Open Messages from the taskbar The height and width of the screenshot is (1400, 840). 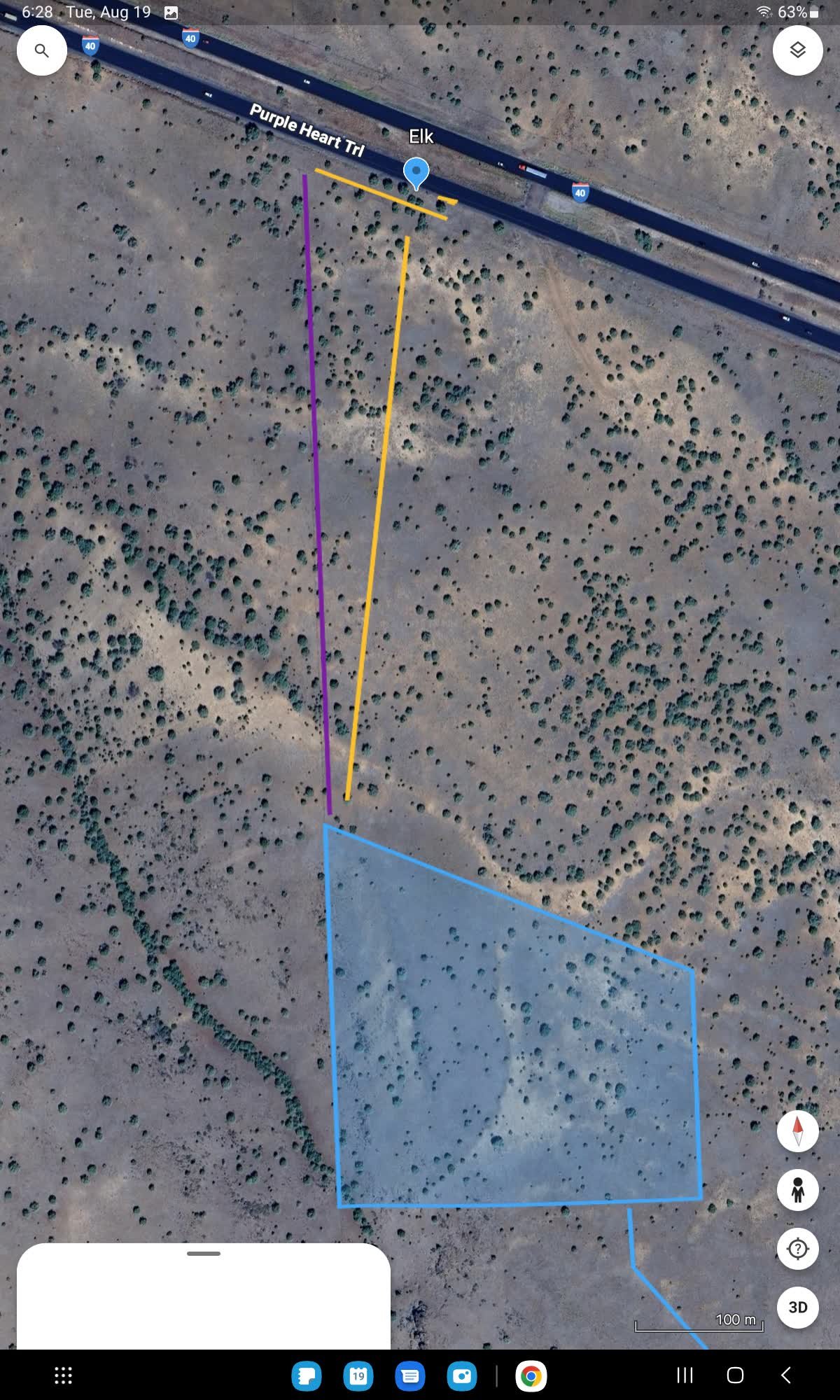[409, 1376]
